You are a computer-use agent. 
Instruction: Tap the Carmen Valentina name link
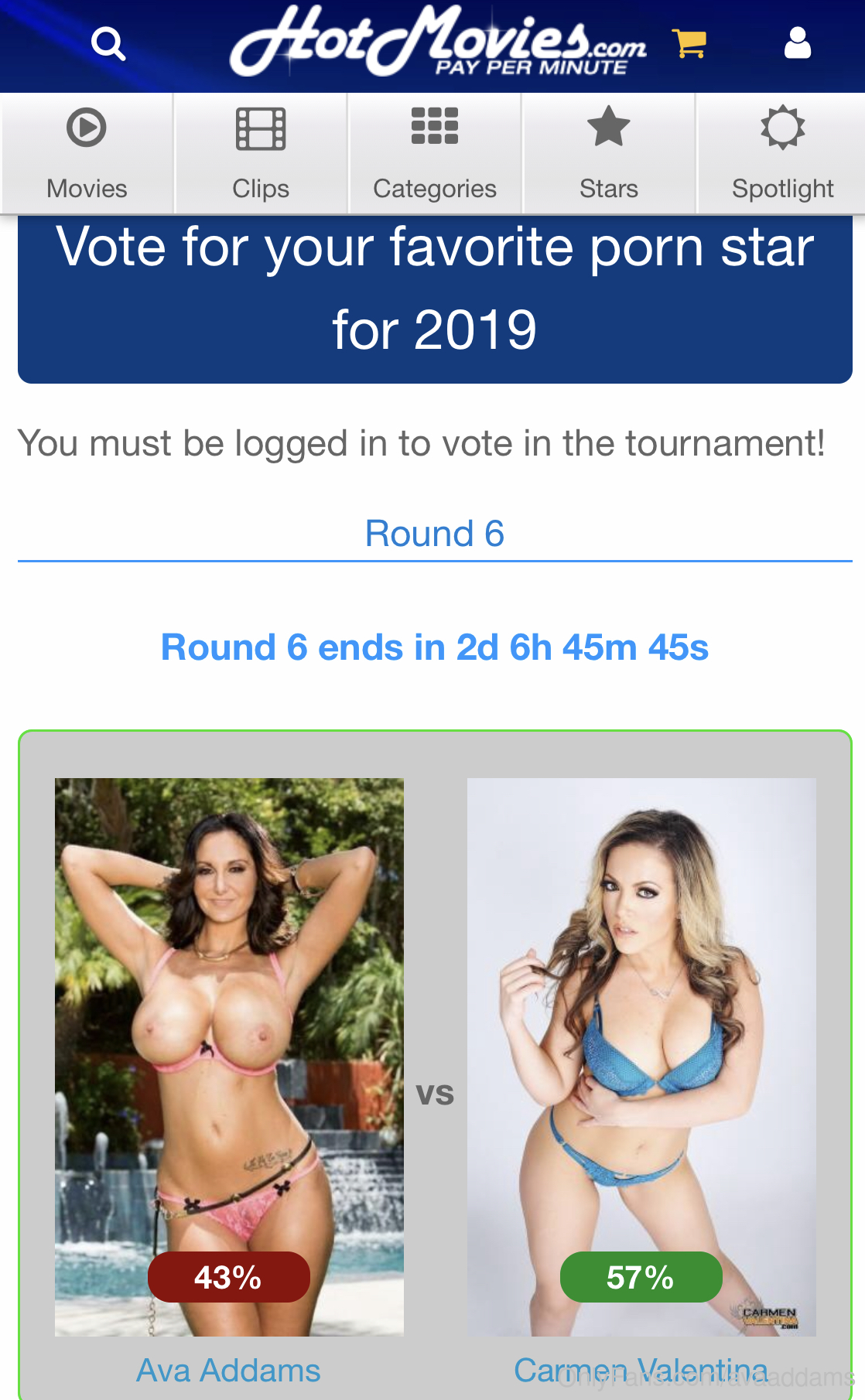[x=641, y=1371]
